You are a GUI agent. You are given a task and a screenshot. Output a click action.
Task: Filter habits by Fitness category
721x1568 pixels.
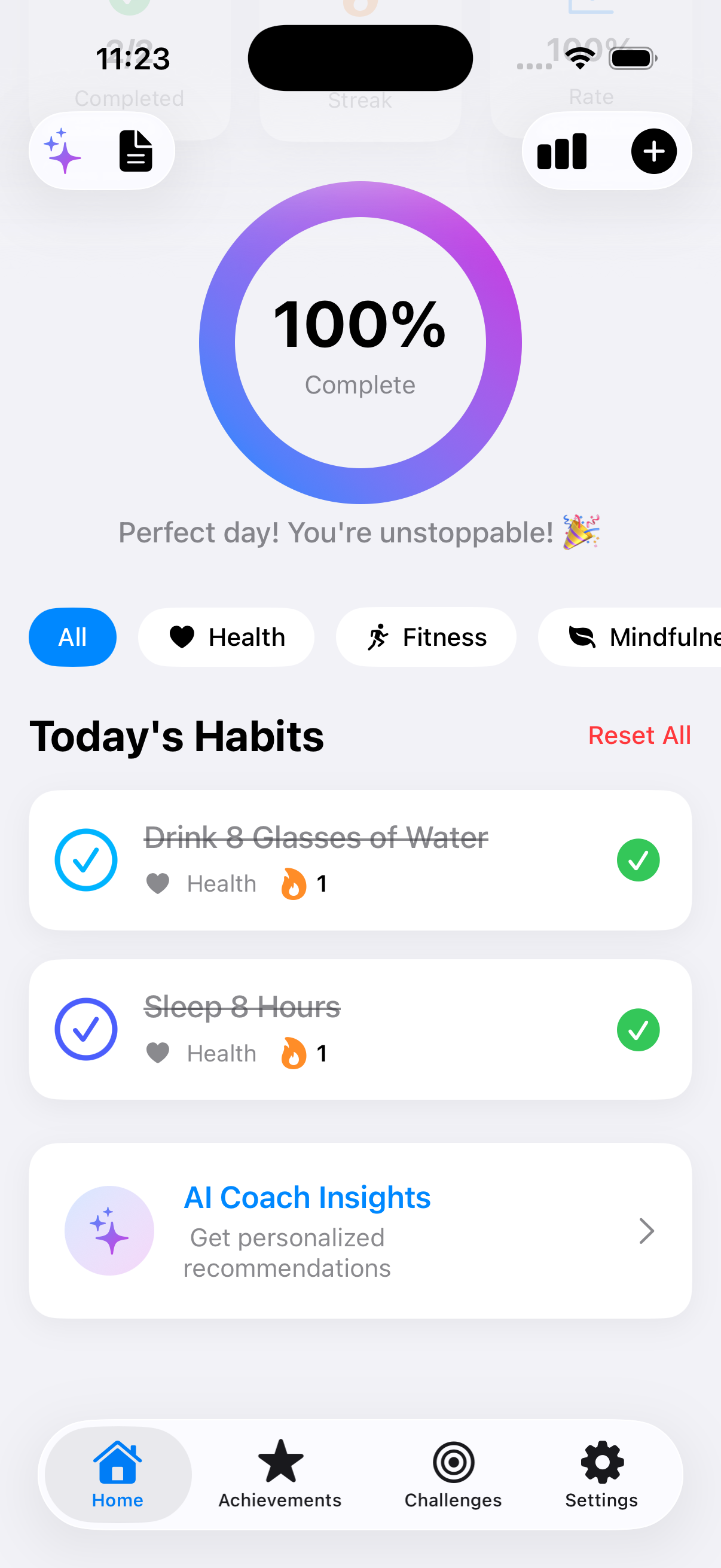tap(426, 637)
